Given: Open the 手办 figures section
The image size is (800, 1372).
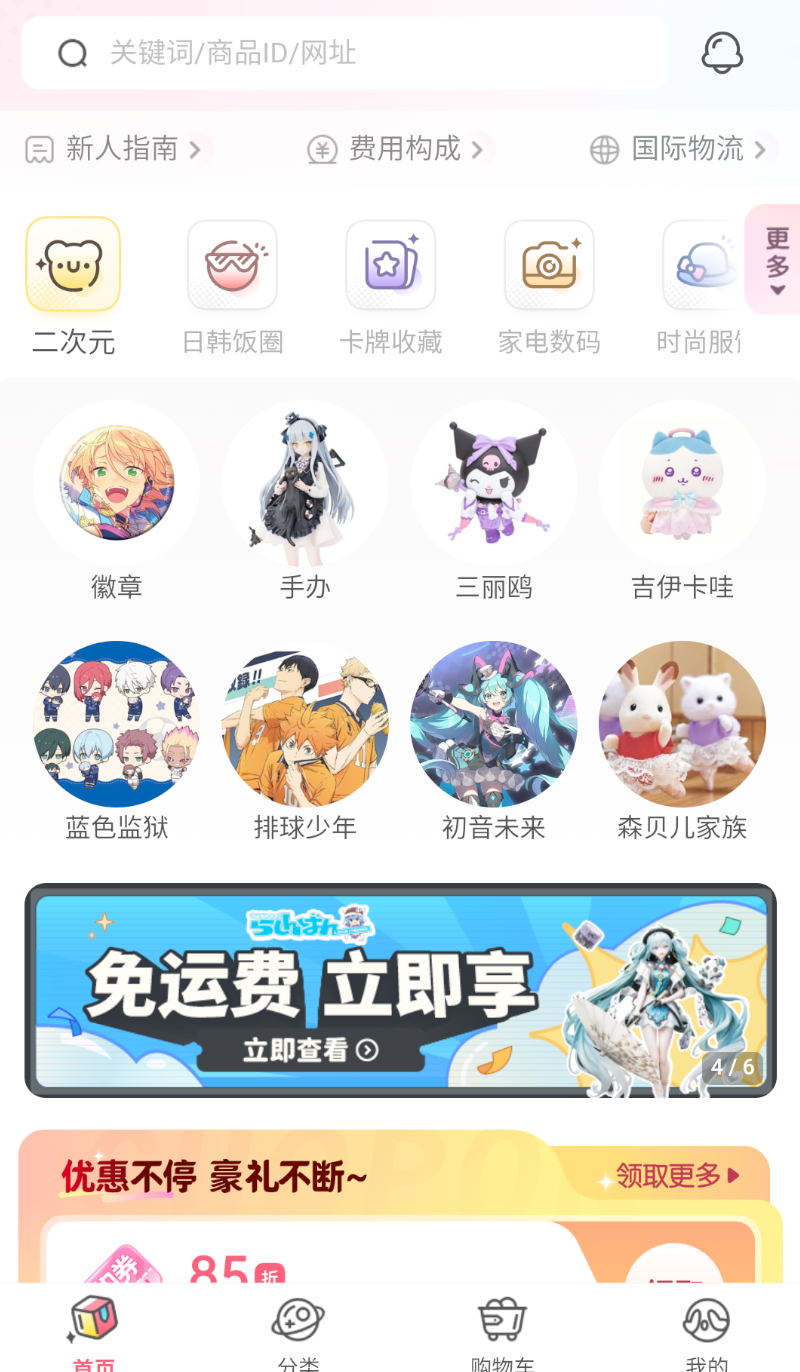Looking at the screenshot, I should 305,500.
